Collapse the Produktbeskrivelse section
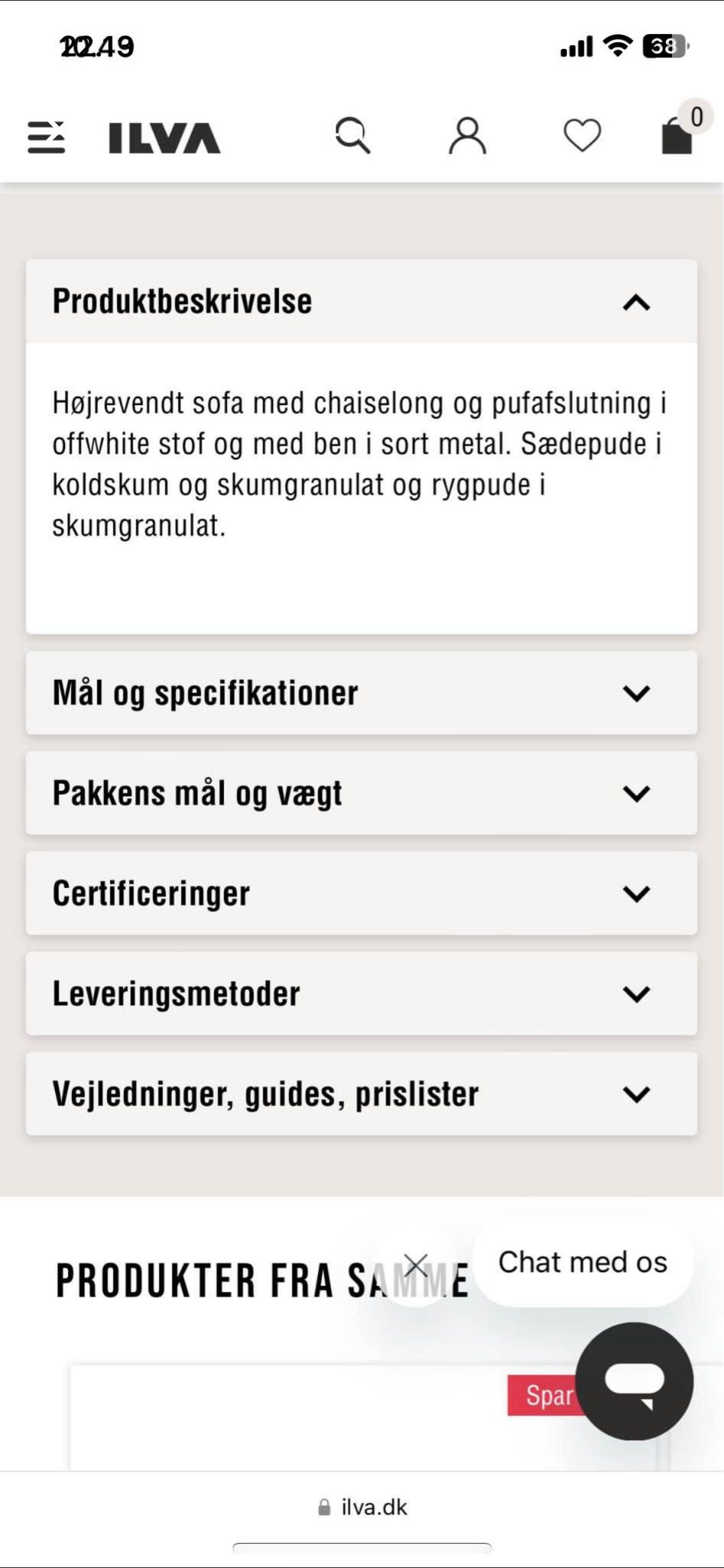This screenshot has width=724, height=1568. tap(636, 303)
